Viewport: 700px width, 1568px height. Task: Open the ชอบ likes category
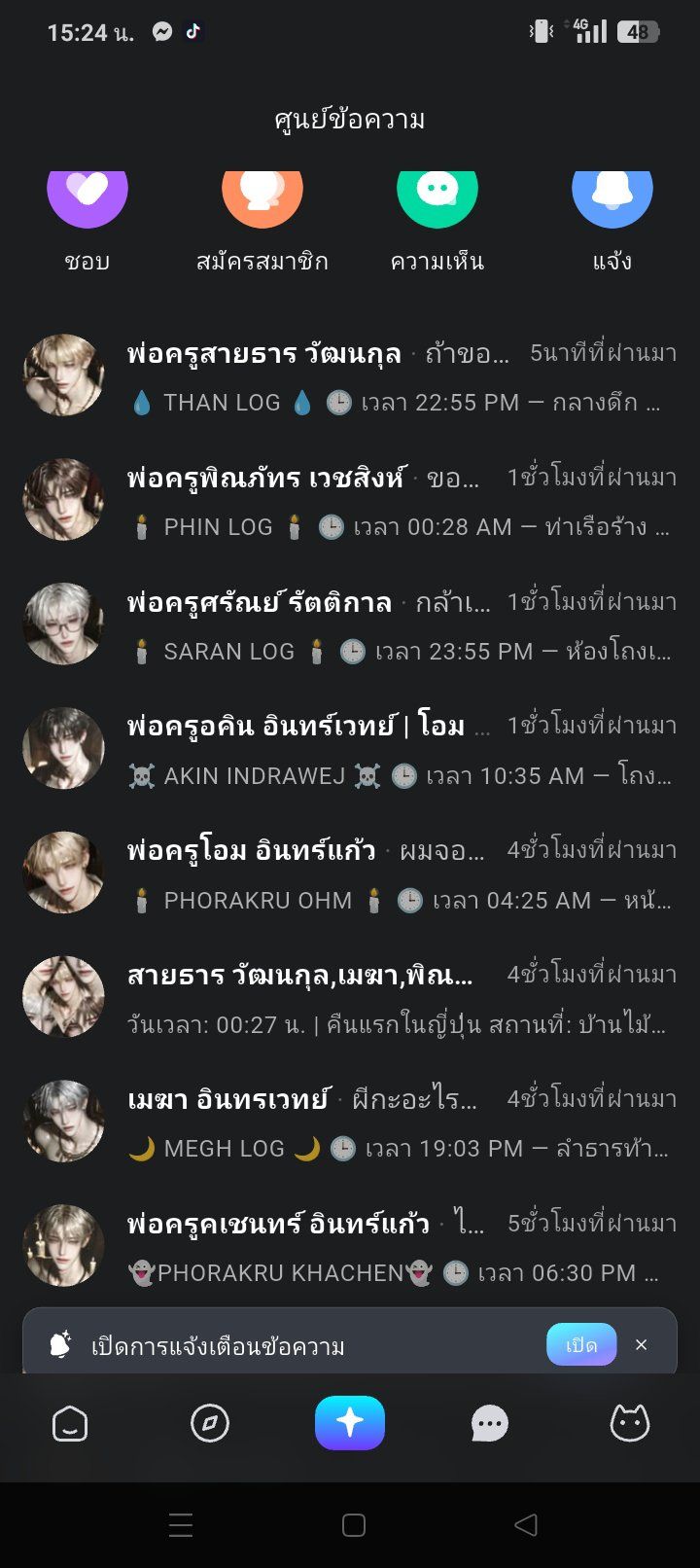click(x=87, y=220)
